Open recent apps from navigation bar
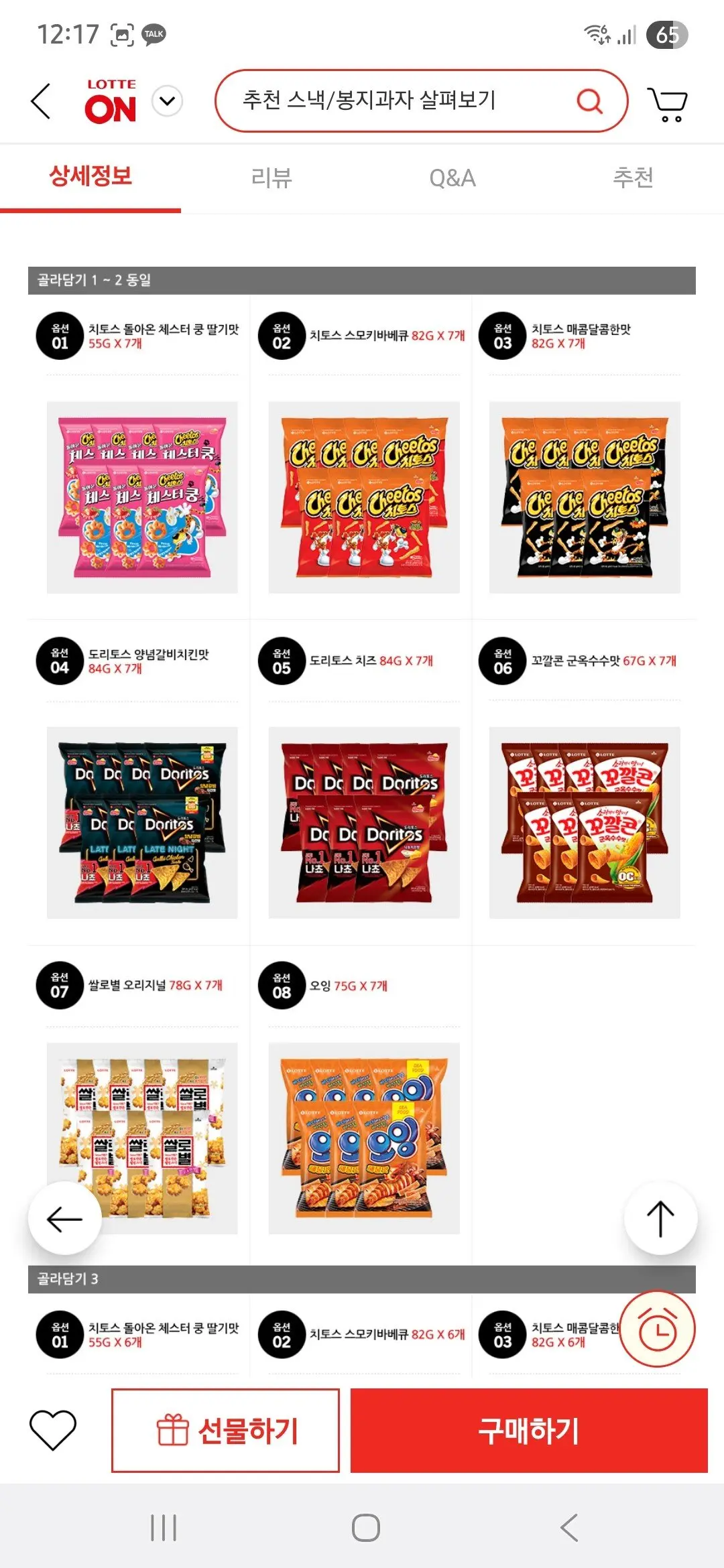This screenshot has height=1568, width=724. [164, 1528]
